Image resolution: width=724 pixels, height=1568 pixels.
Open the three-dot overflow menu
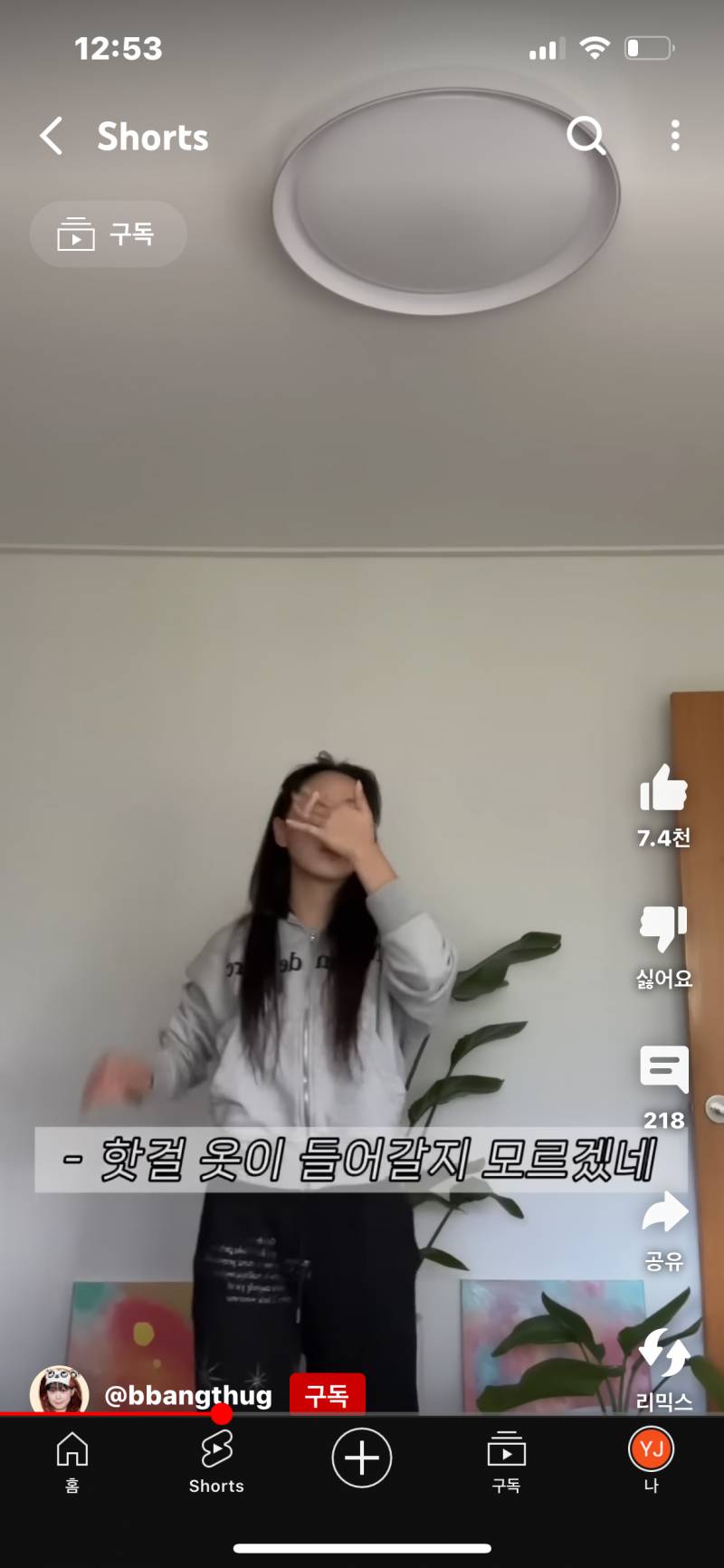(x=674, y=136)
